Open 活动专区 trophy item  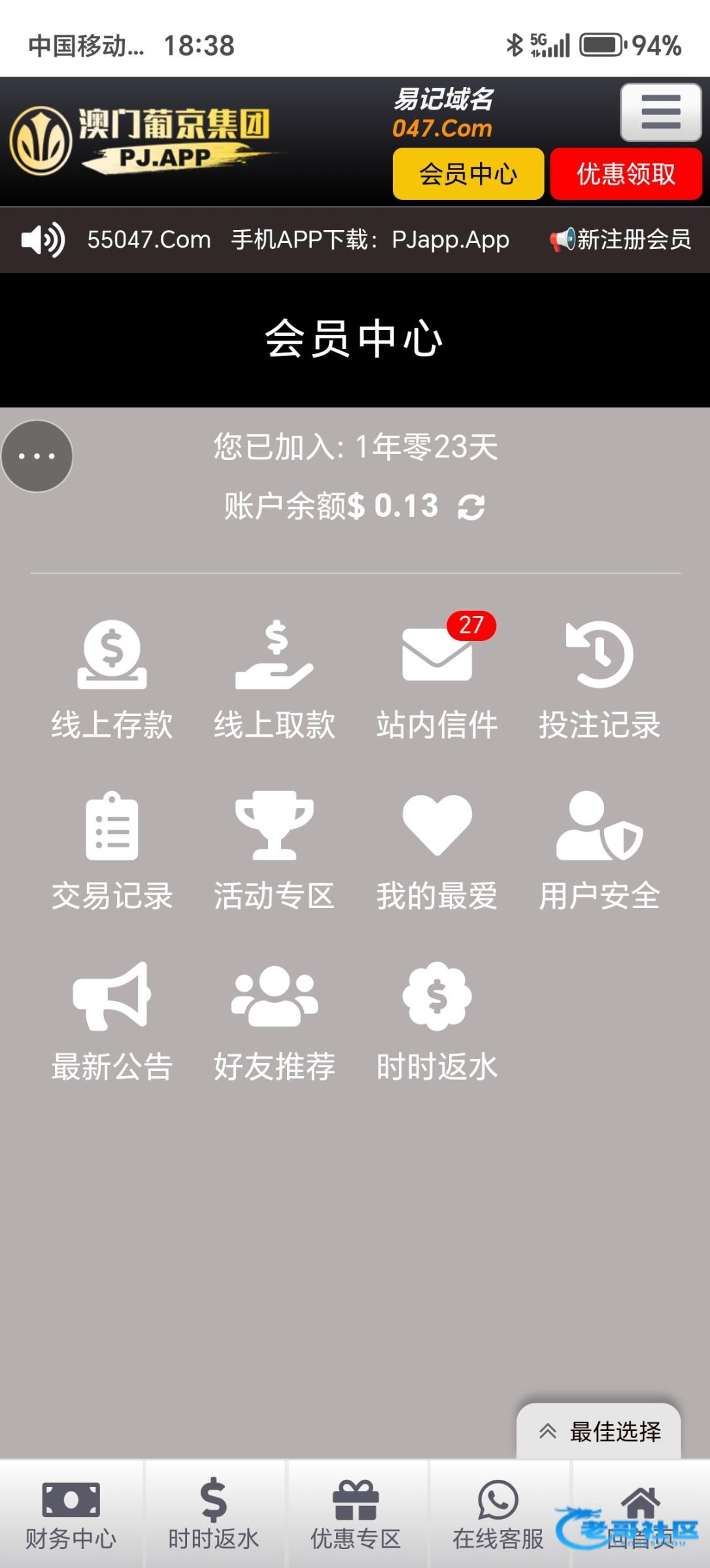click(274, 851)
